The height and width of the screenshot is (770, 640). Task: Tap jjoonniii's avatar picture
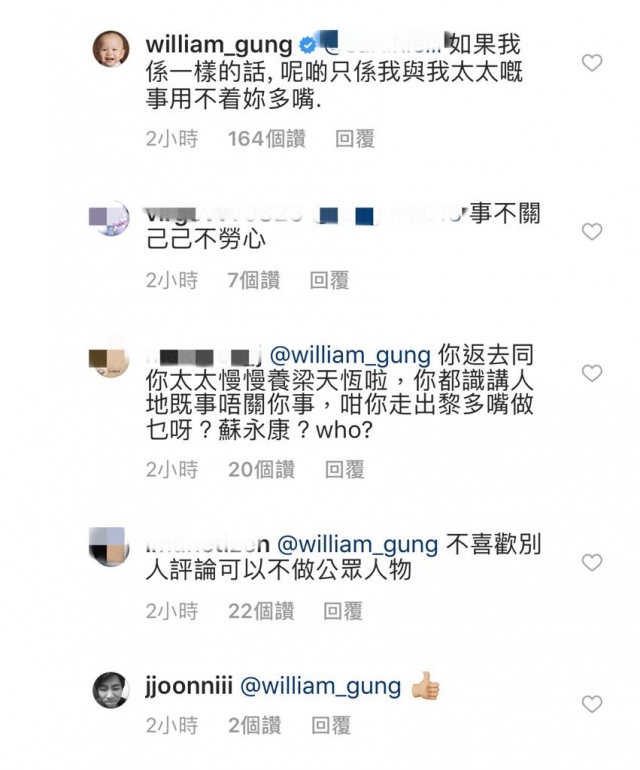click(x=111, y=690)
